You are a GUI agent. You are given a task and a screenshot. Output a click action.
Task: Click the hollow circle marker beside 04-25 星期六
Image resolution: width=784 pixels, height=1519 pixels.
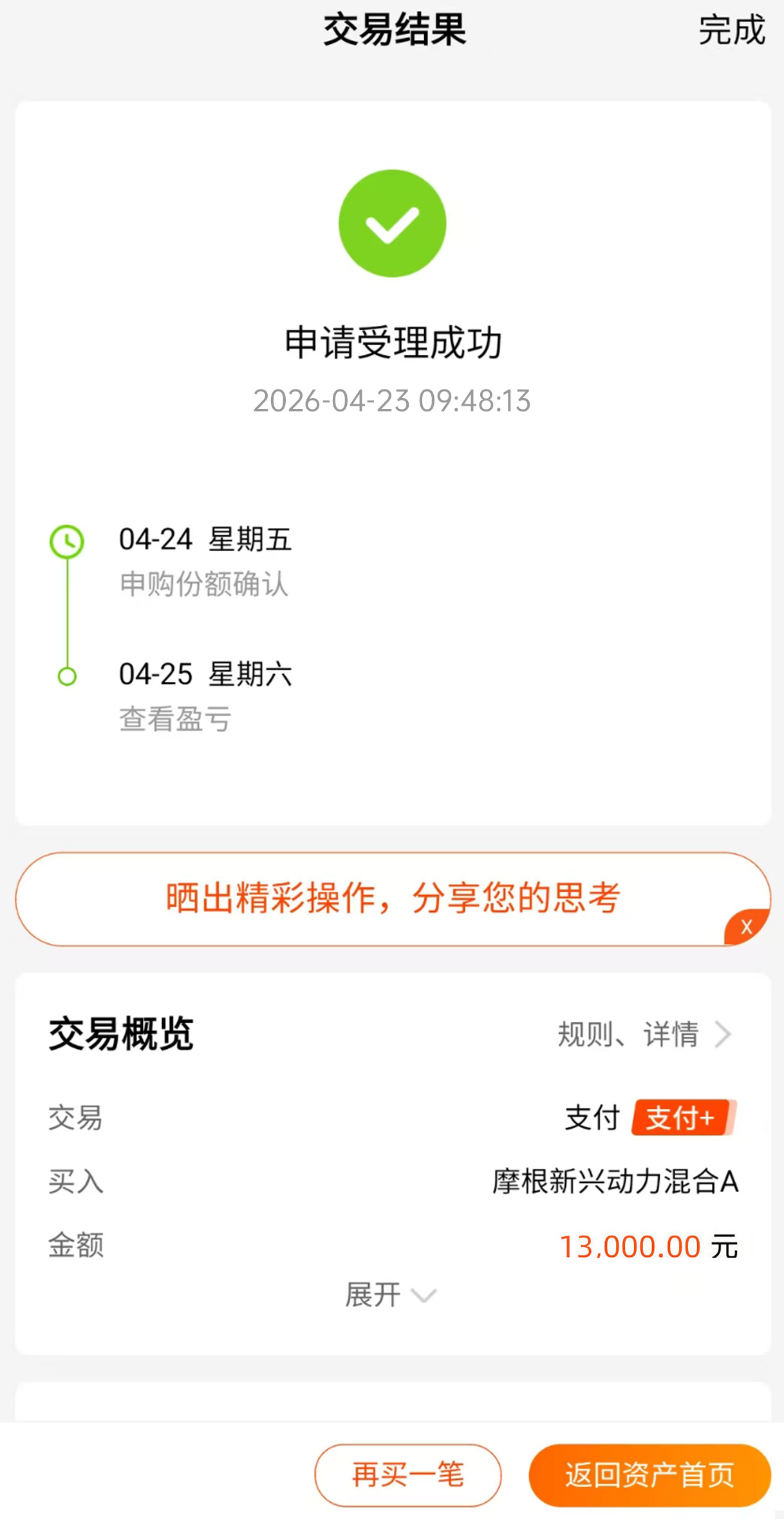click(66, 675)
